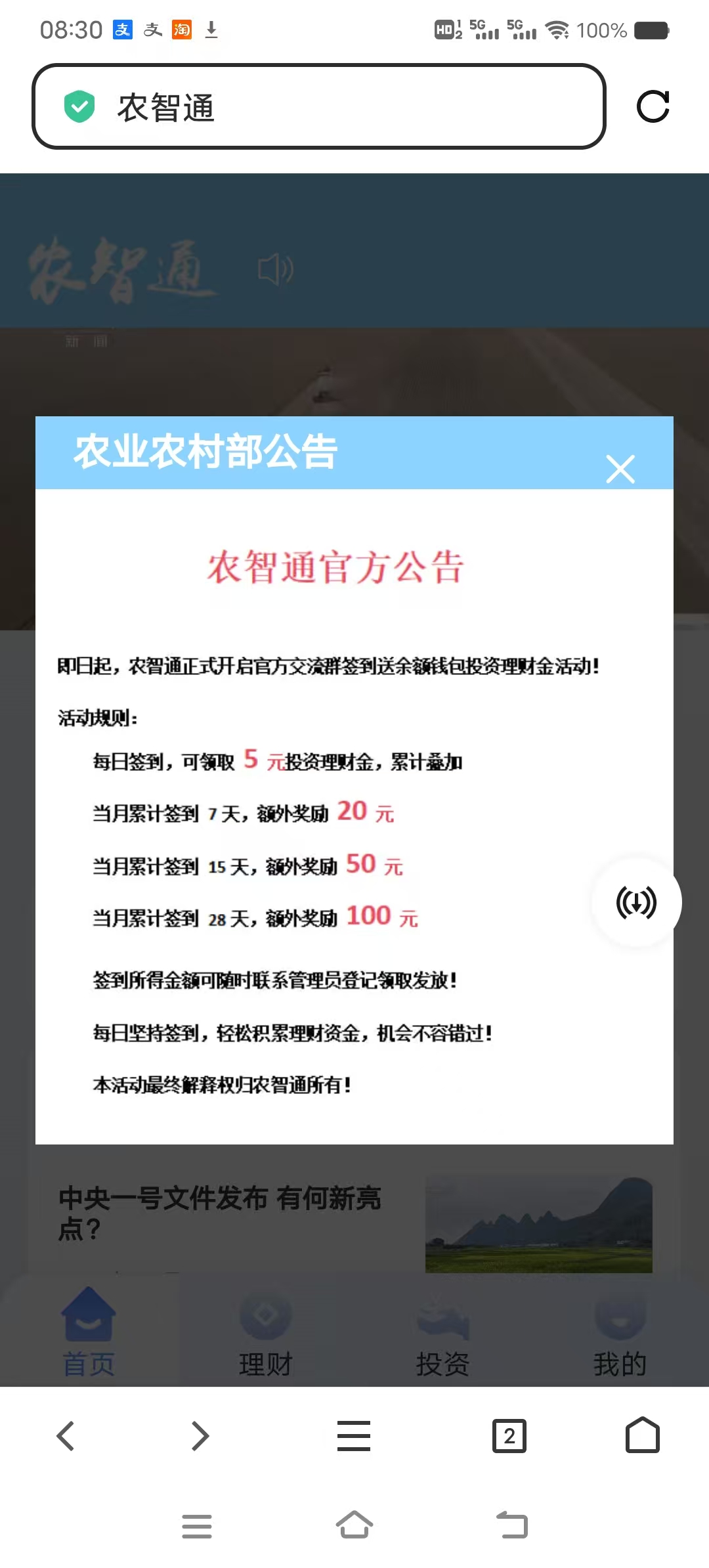Open the browser tab switcher showing 2
The width and height of the screenshot is (709, 1568).
pos(509,1435)
